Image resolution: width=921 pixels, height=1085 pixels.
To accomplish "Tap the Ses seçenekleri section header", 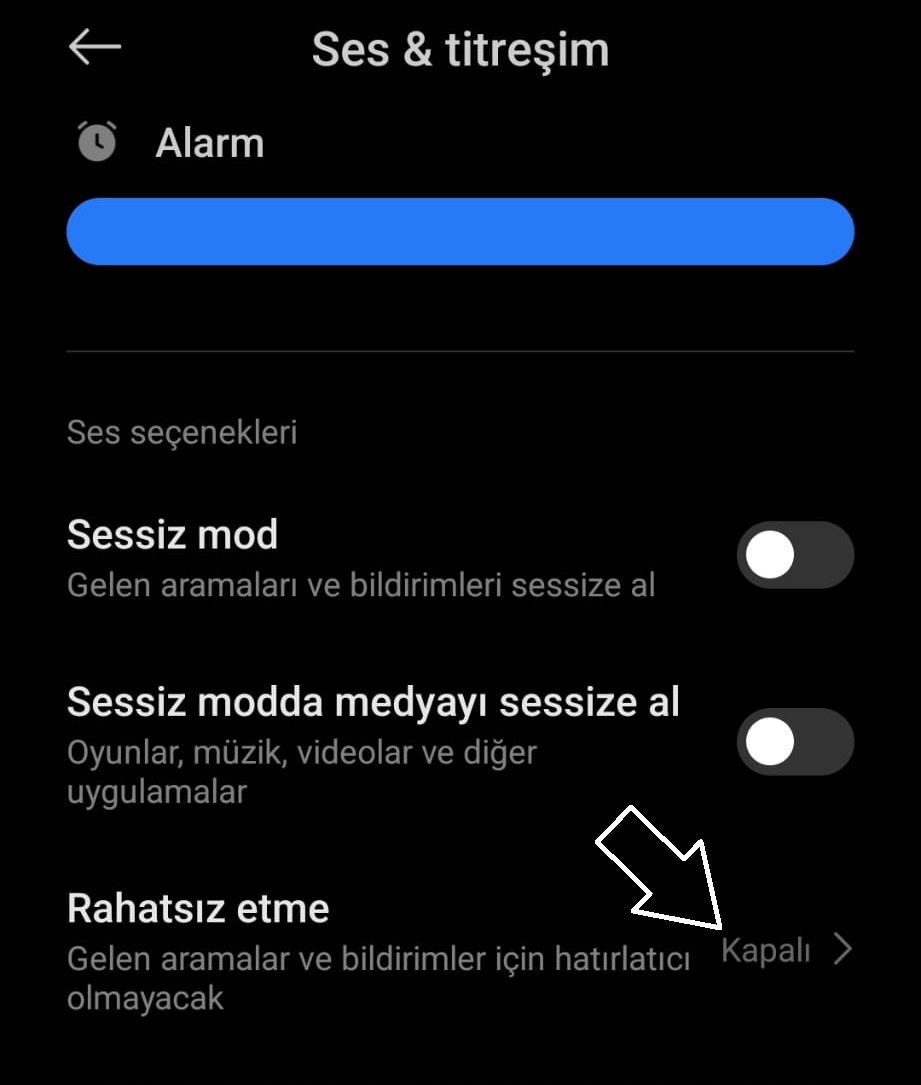I will pos(181,432).
